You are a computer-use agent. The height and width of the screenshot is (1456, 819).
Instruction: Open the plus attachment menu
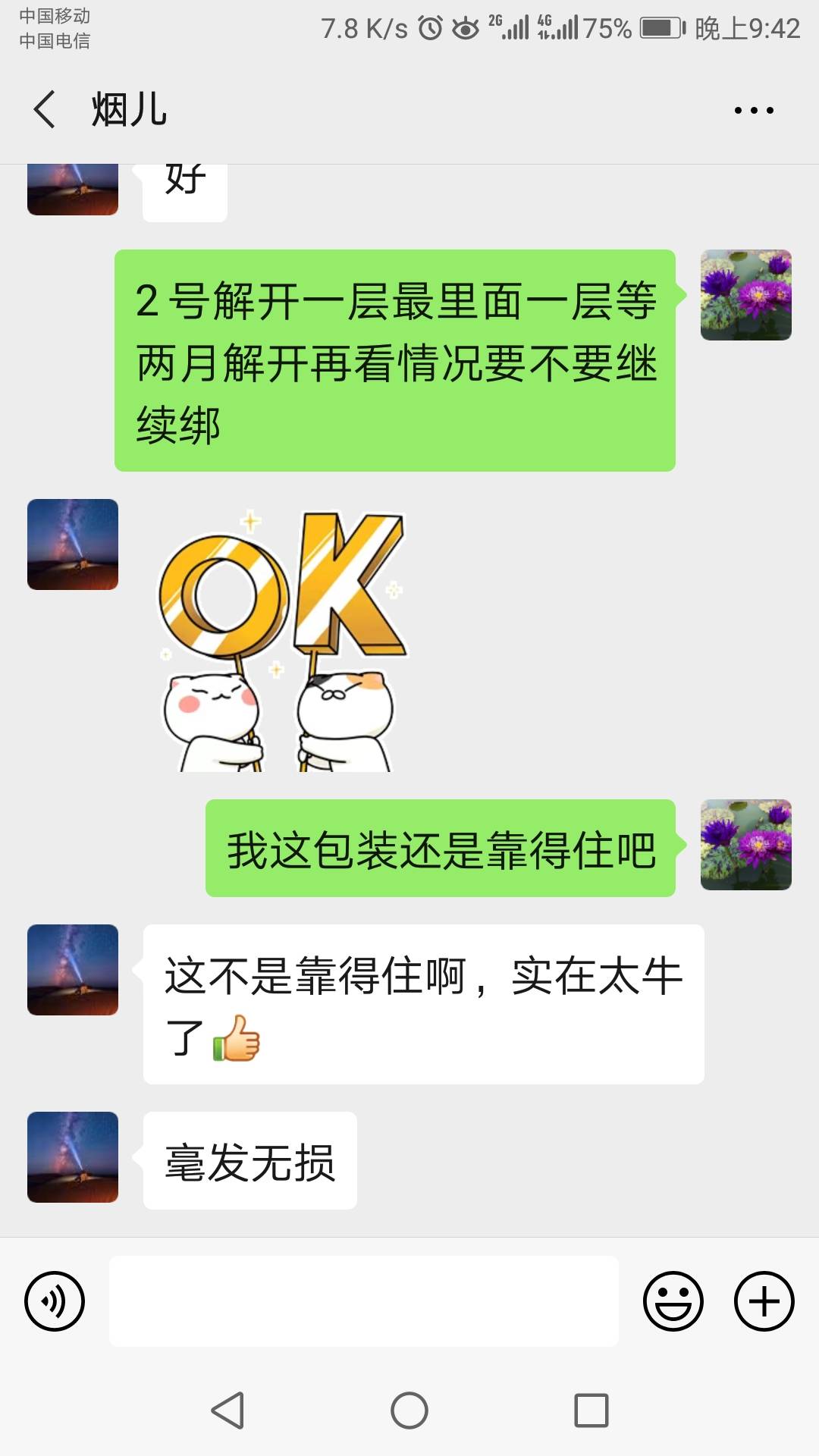(x=764, y=1301)
